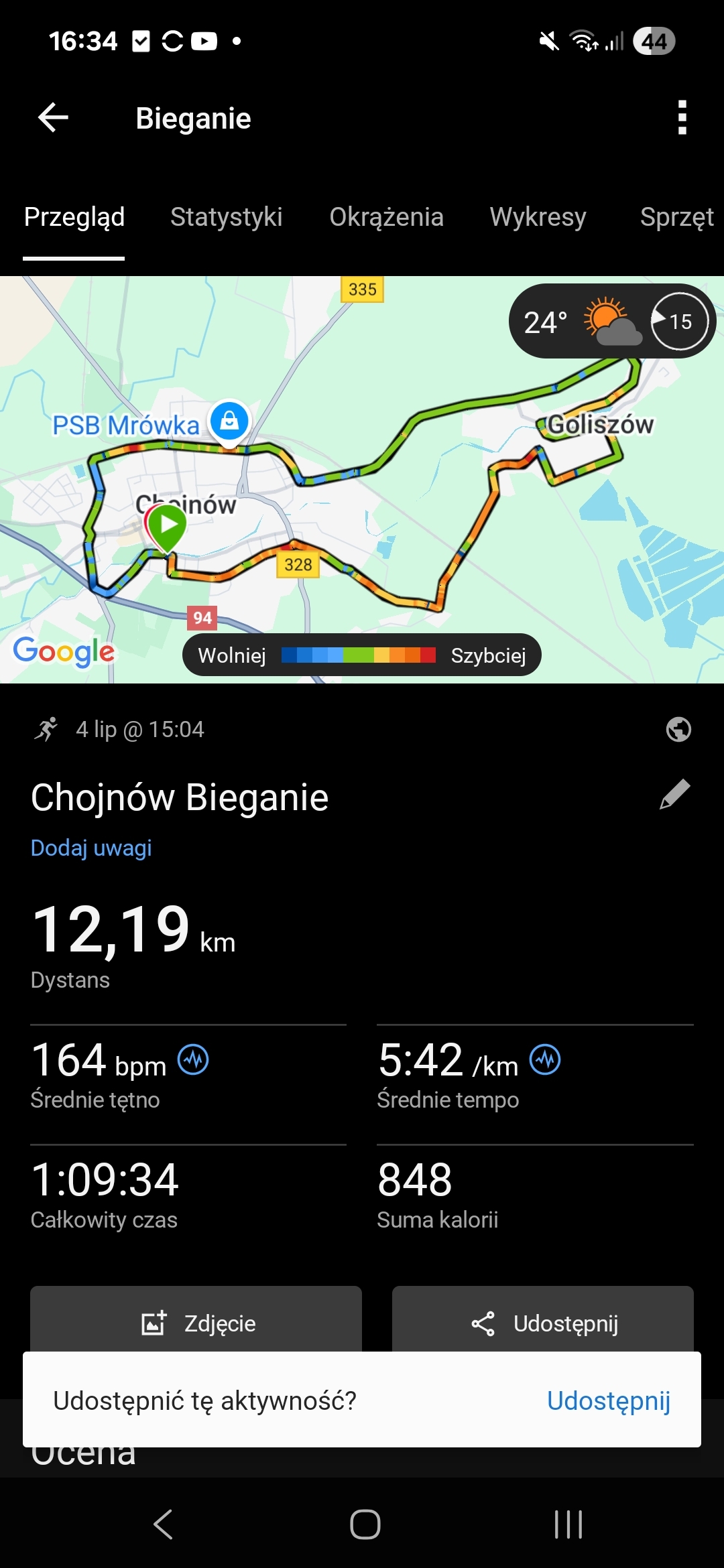Confirm sharing with the blue Udostępnij
724x1568 pixels.
pyautogui.click(x=608, y=1400)
